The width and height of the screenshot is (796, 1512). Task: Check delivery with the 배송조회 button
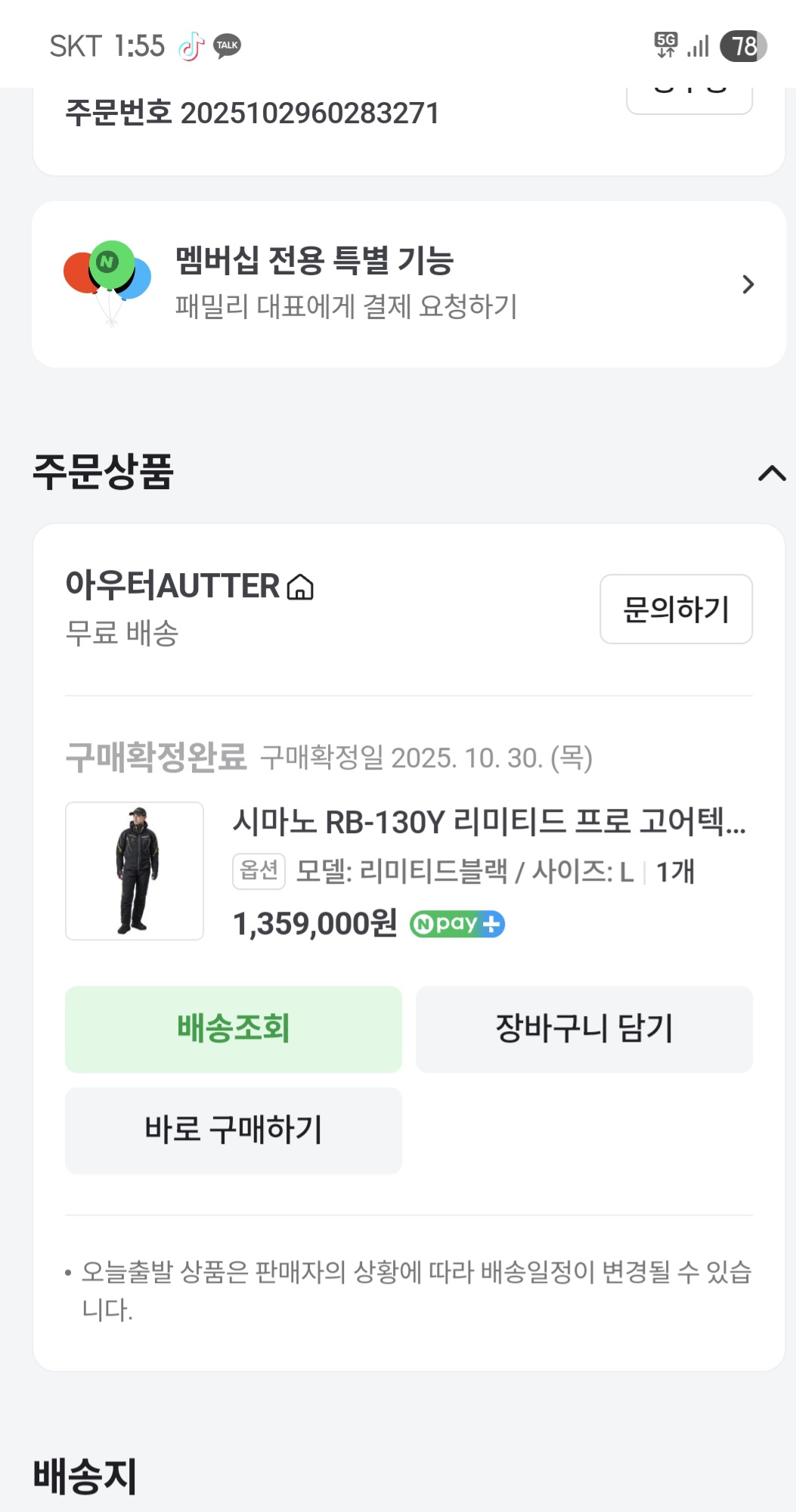(x=234, y=1029)
